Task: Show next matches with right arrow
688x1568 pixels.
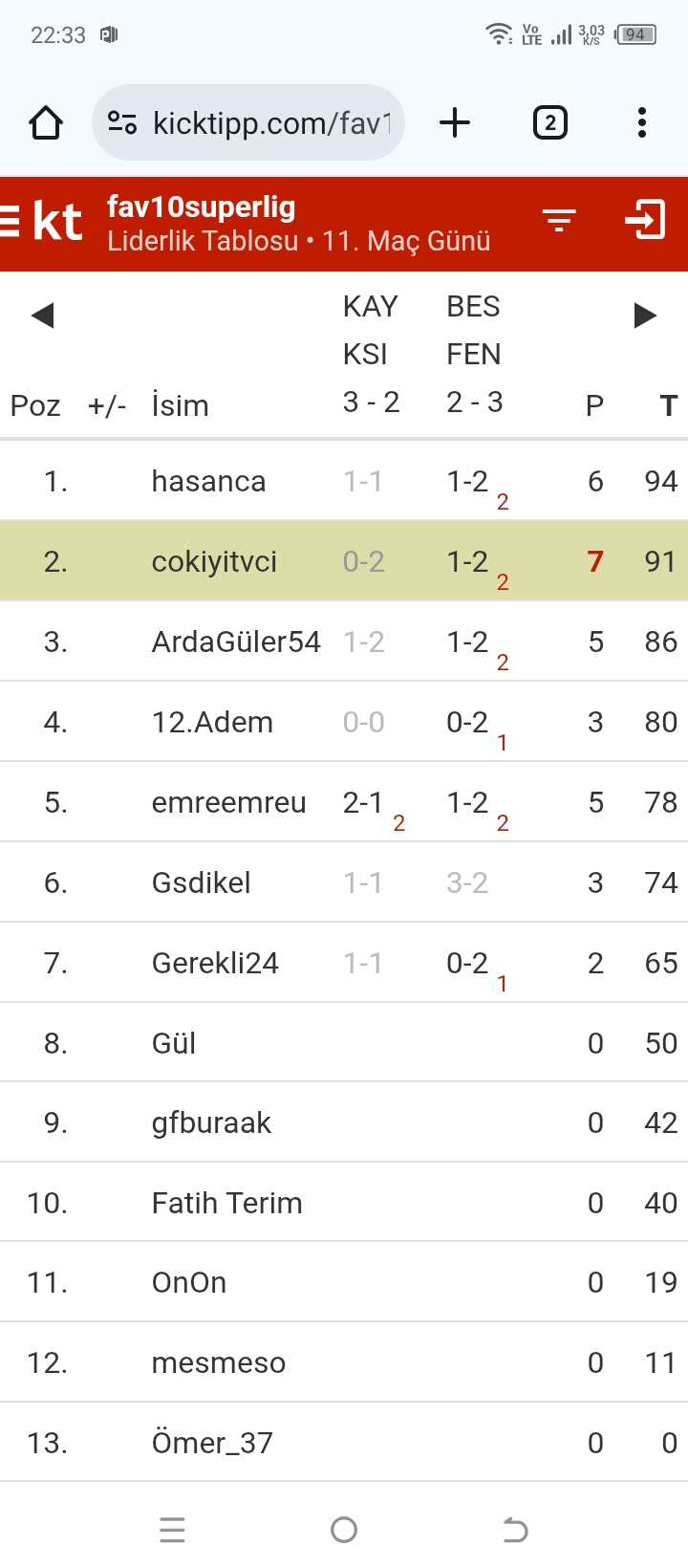Action: coord(645,316)
